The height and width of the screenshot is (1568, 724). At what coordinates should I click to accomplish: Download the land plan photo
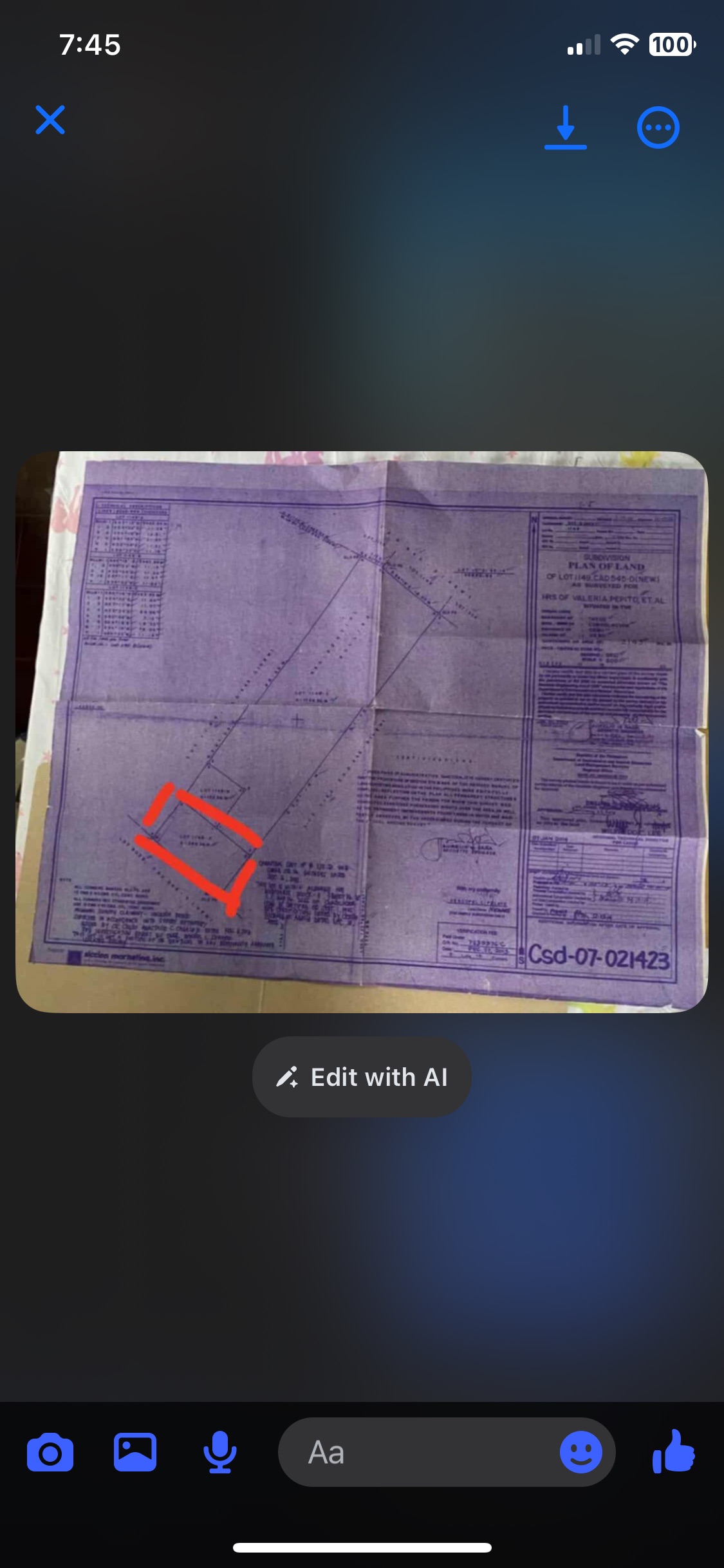pyautogui.click(x=565, y=127)
